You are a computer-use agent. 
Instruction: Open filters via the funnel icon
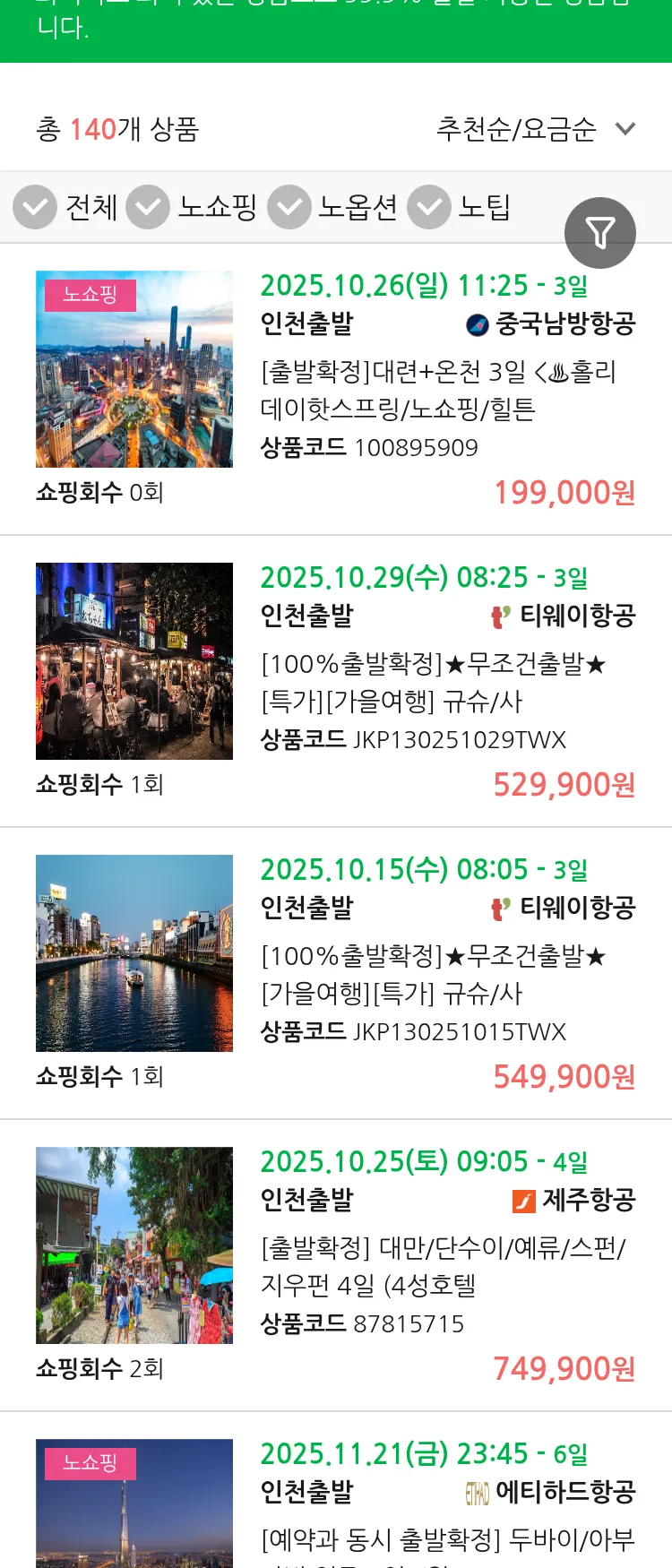600,232
